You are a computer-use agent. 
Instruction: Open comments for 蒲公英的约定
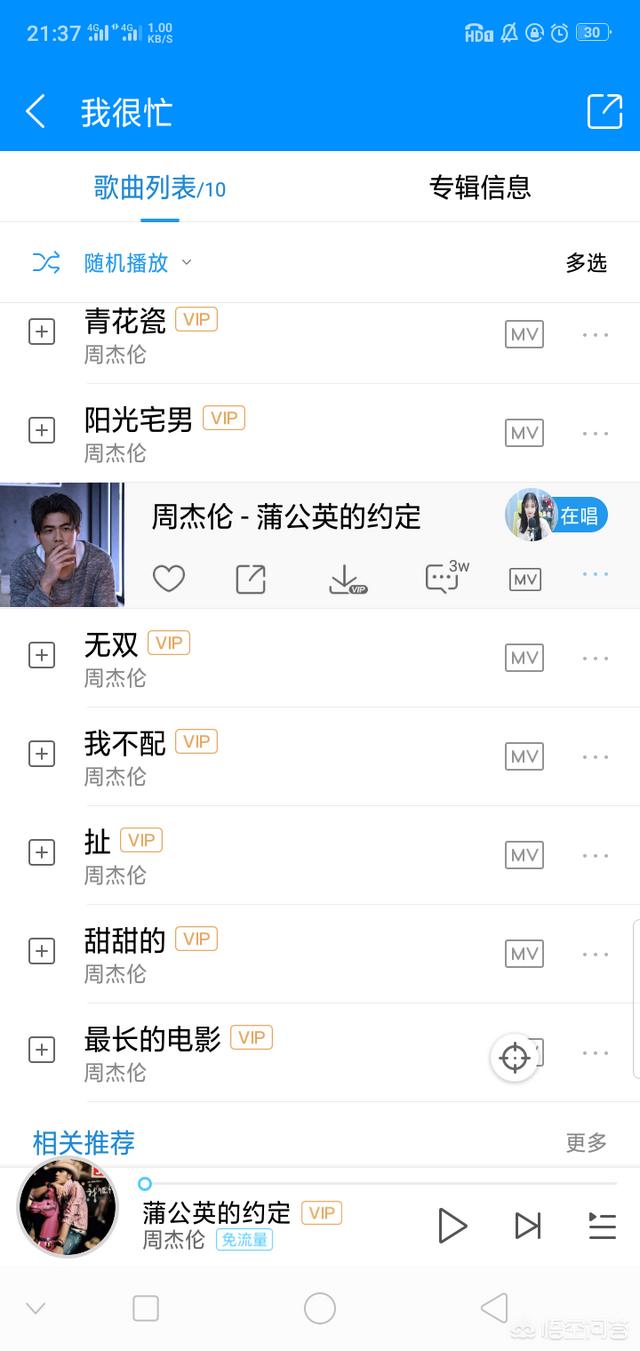443,578
